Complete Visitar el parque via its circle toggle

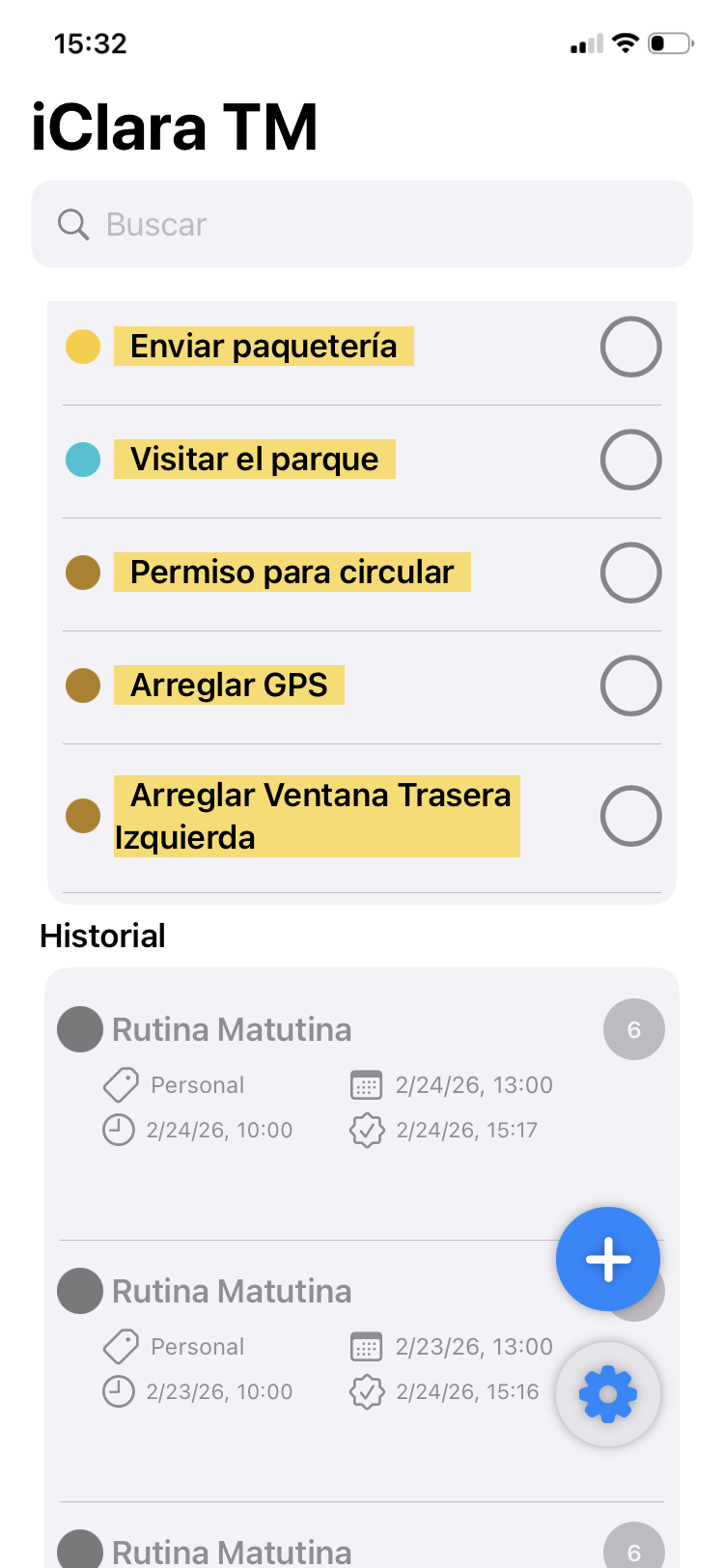[630, 460]
